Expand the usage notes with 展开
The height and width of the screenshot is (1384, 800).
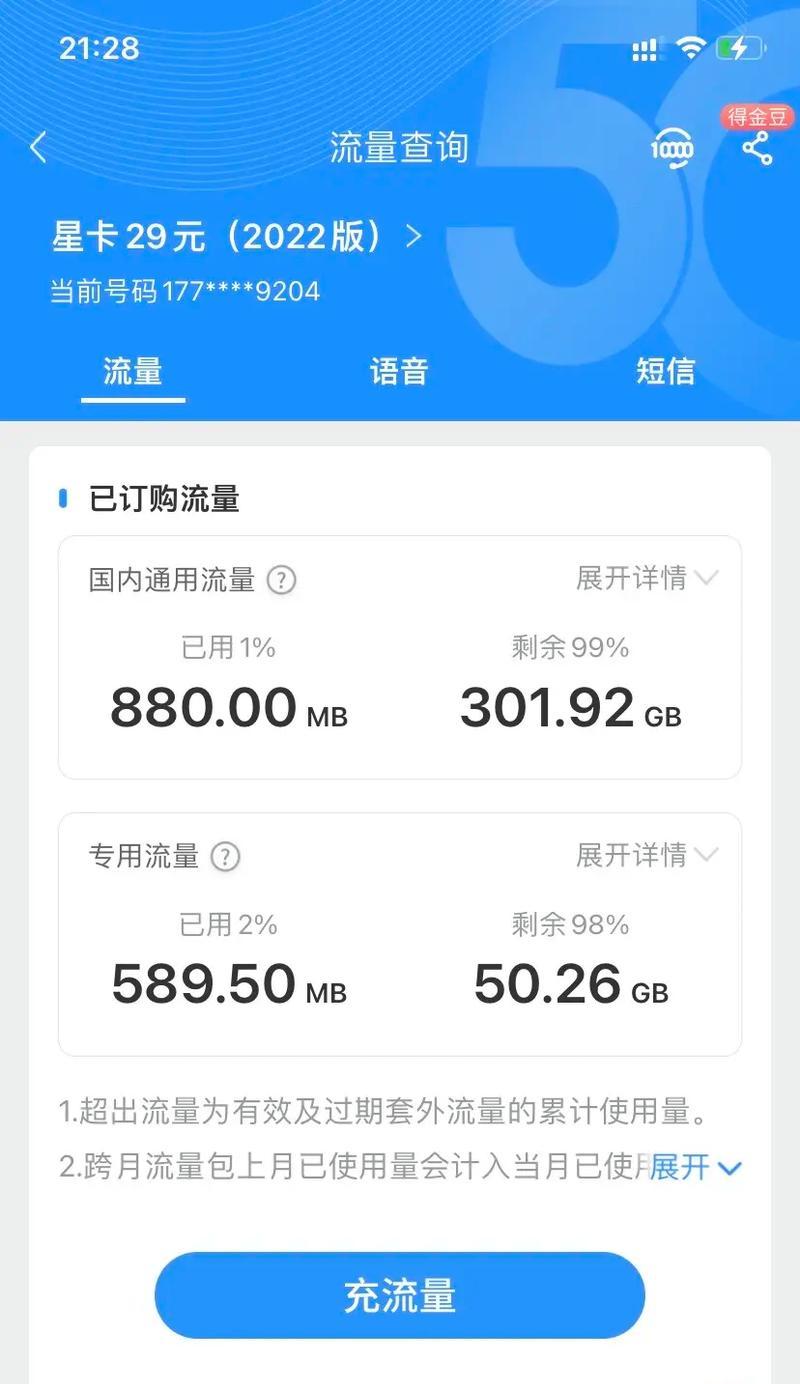pyautogui.click(x=696, y=1167)
